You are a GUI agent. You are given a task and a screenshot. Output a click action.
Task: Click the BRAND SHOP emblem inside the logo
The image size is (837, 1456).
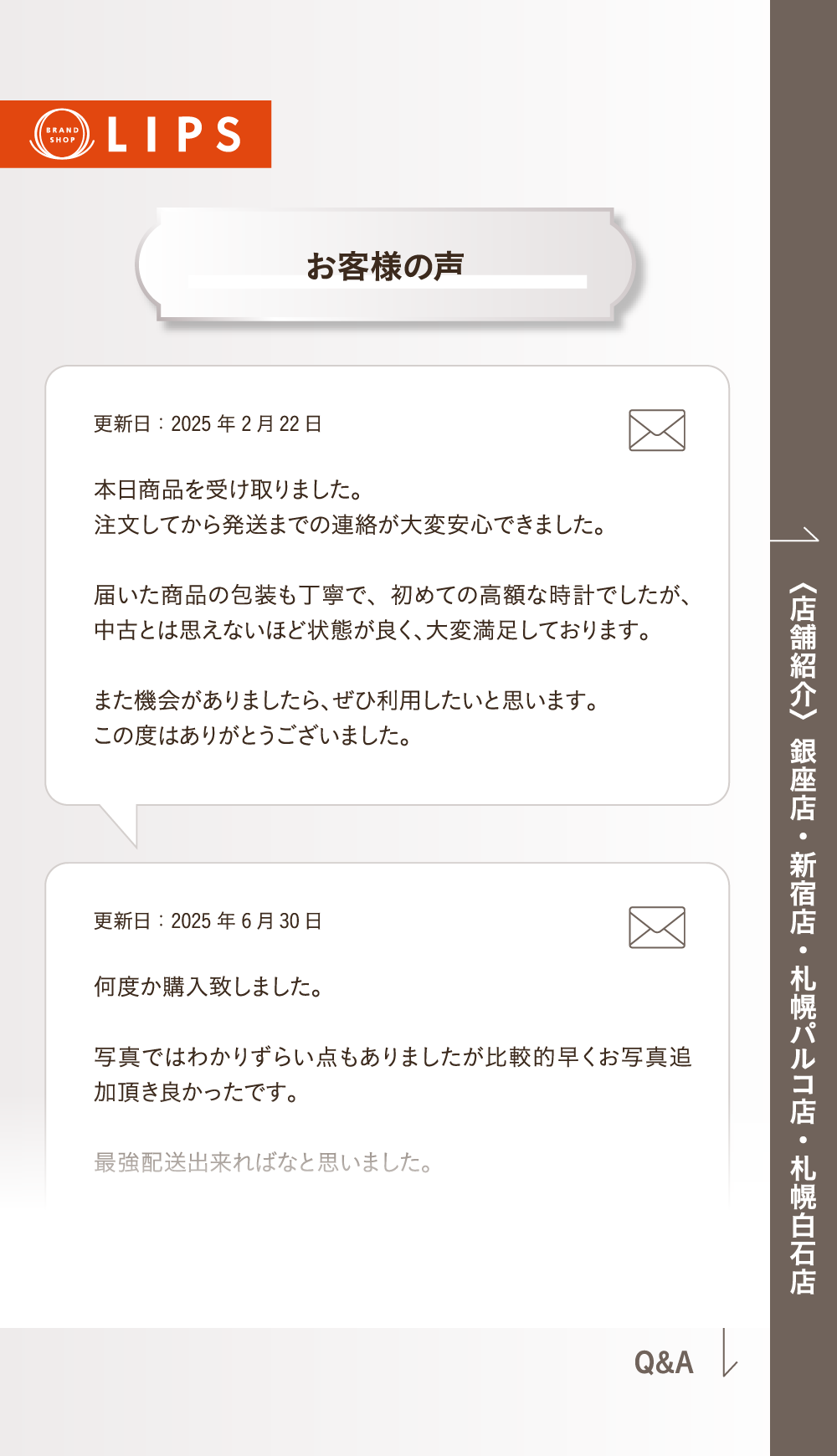click(62, 134)
